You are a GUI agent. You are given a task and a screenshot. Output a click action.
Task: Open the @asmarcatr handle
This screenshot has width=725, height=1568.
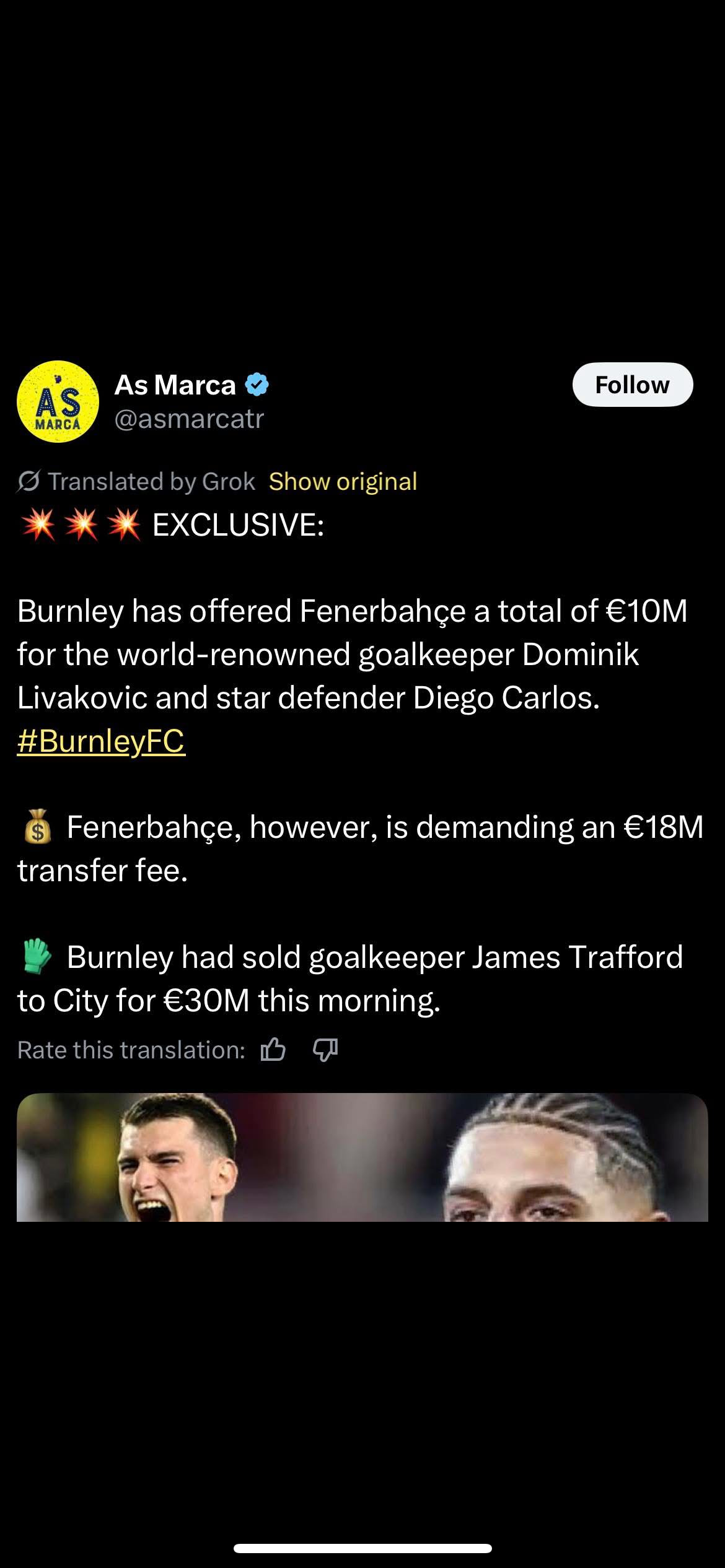click(189, 419)
